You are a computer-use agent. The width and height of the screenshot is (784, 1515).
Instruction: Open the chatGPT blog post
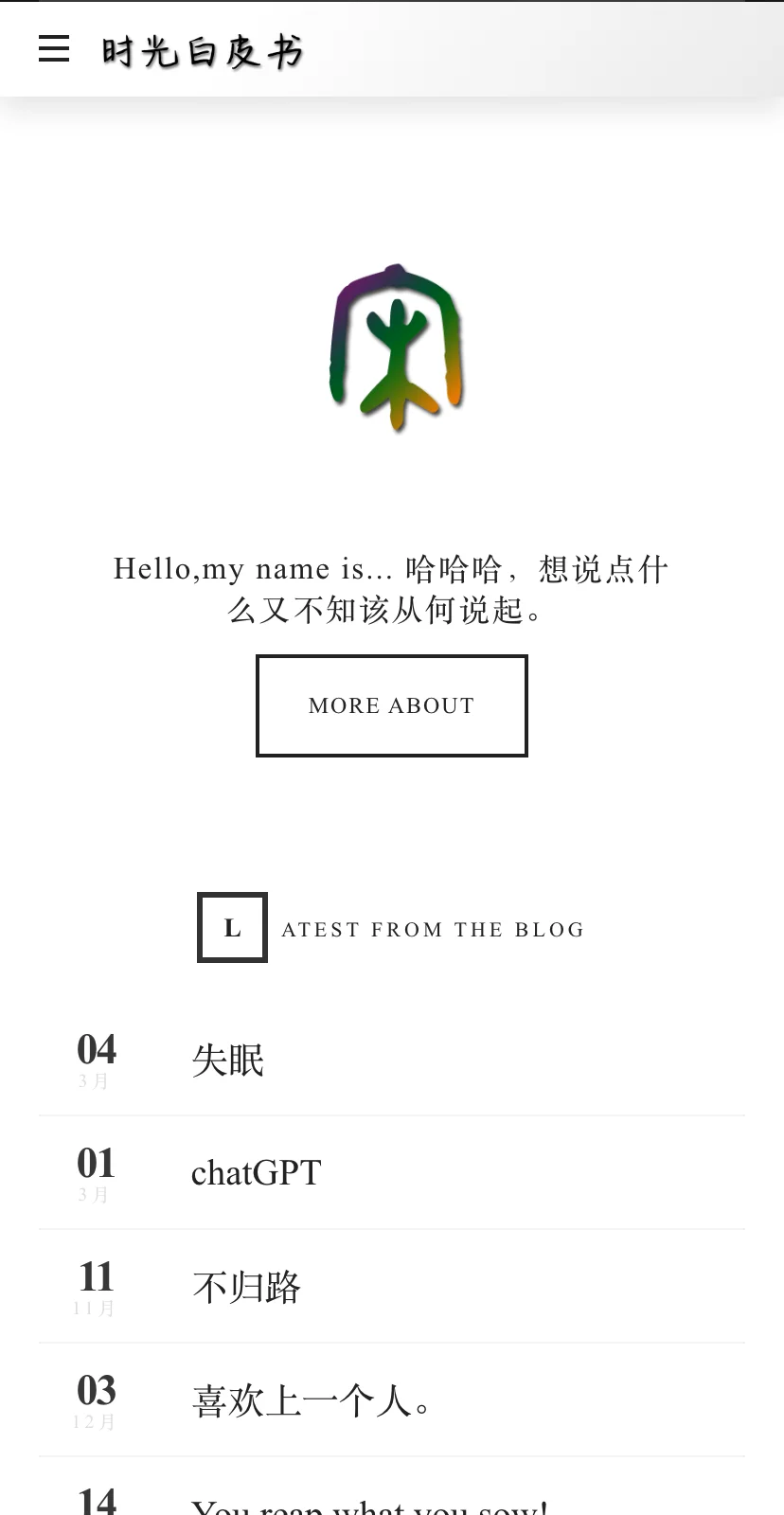[257, 1173]
